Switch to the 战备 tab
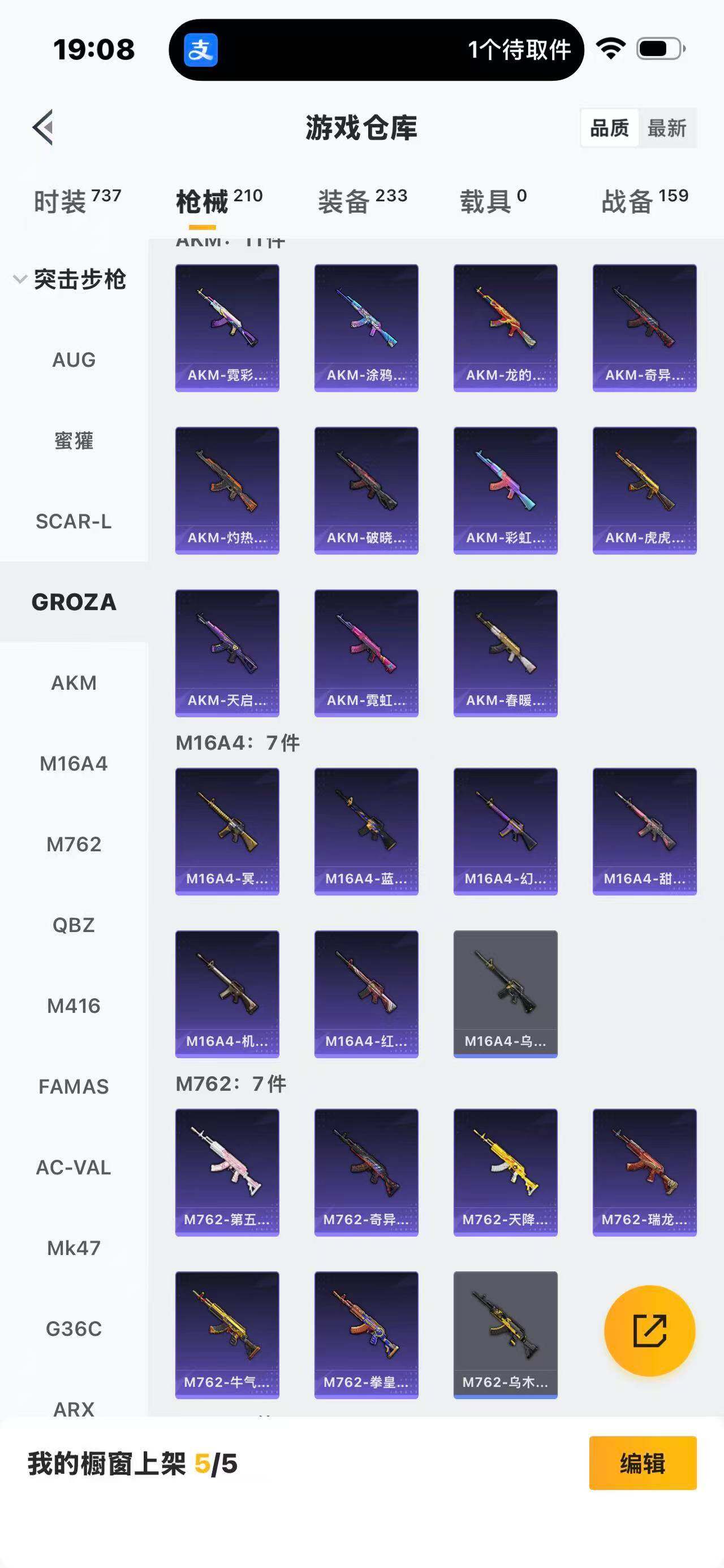The image size is (724, 1568). tap(644, 201)
